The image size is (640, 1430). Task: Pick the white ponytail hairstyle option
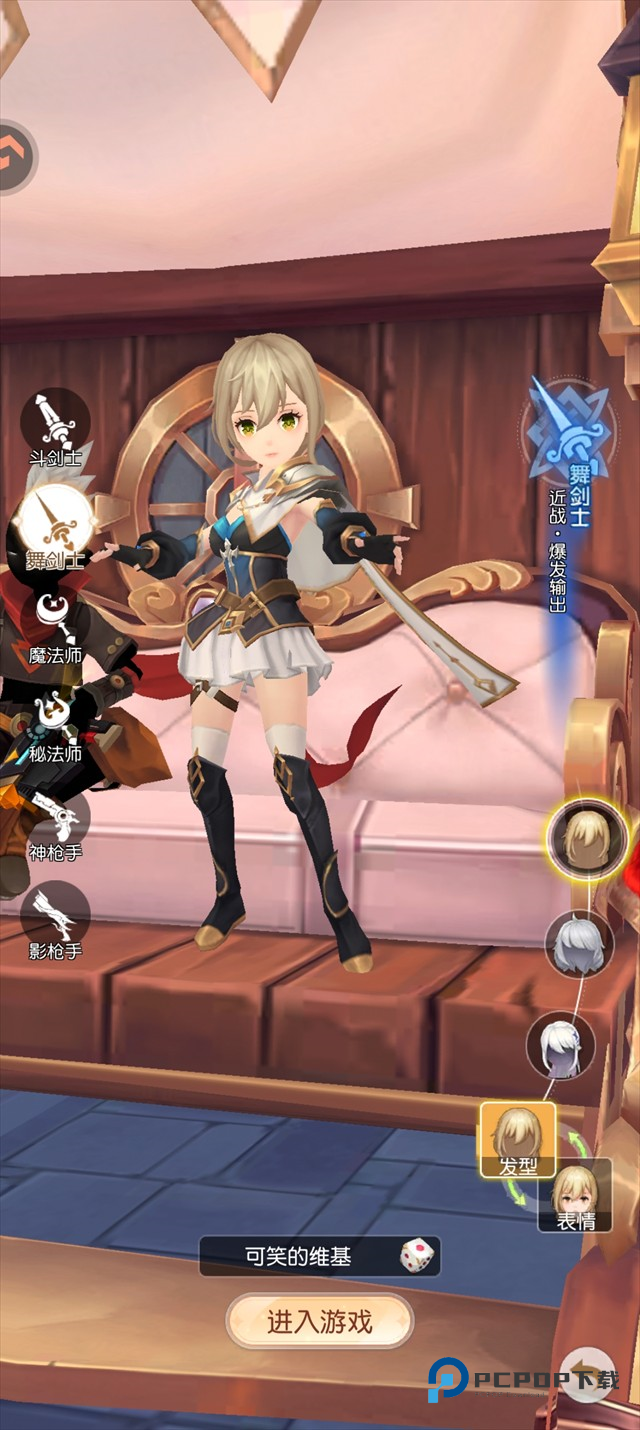click(x=560, y=1045)
